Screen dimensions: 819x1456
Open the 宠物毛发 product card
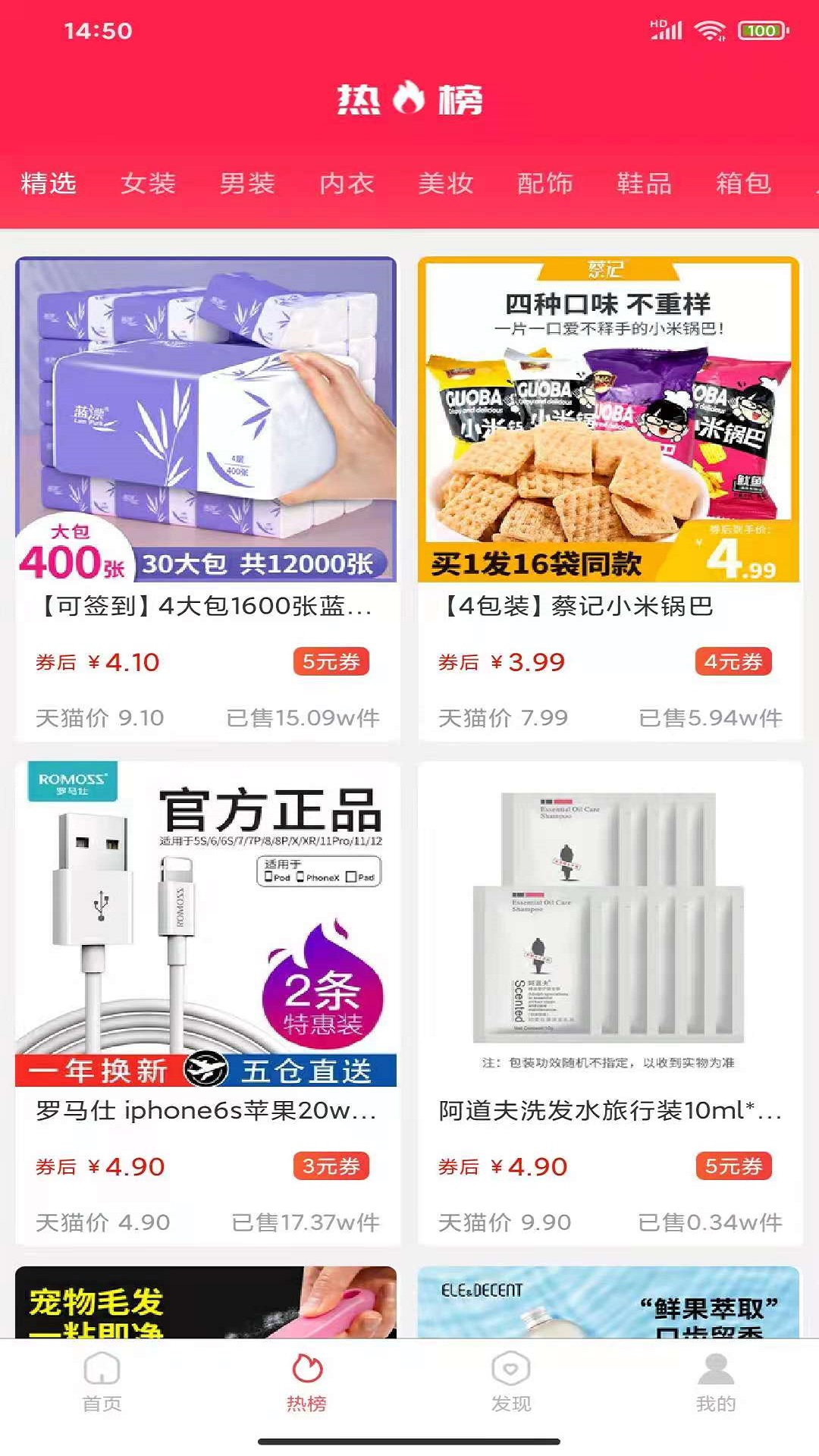point(206,1301)
